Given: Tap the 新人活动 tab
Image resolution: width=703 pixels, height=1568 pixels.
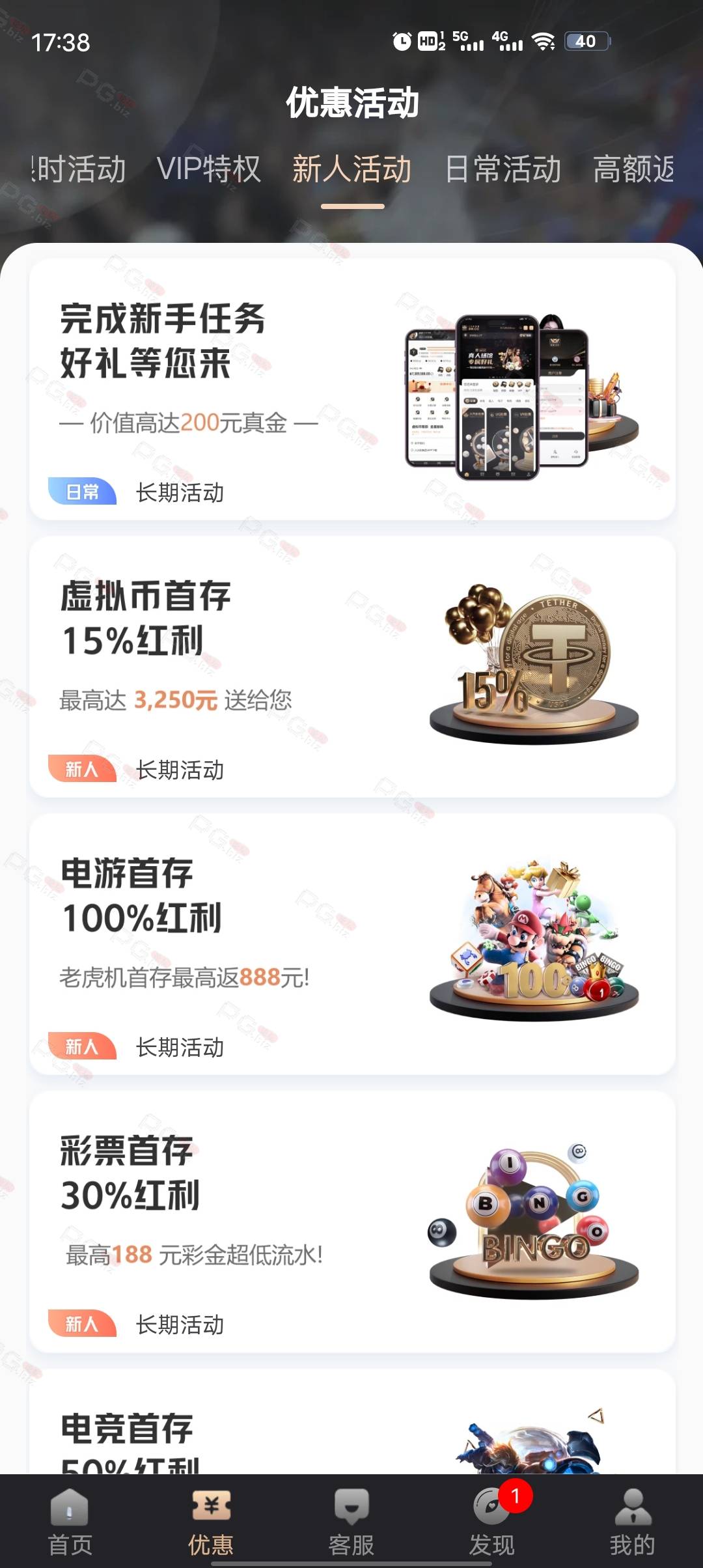Looking at the screenshot, I should click(x=352, y=169).
